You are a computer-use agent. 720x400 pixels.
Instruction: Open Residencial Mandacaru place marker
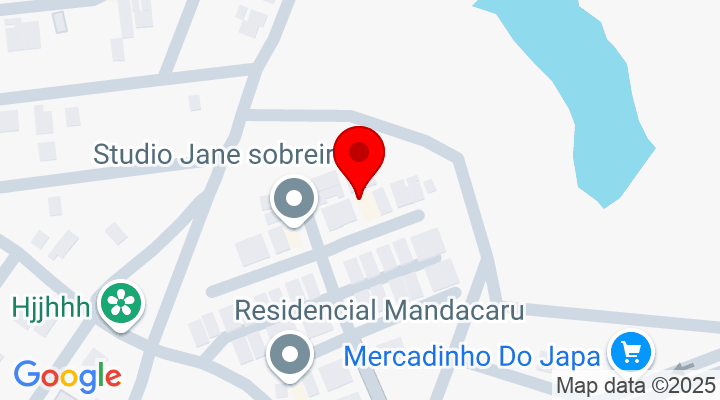(x=291, y=354)
